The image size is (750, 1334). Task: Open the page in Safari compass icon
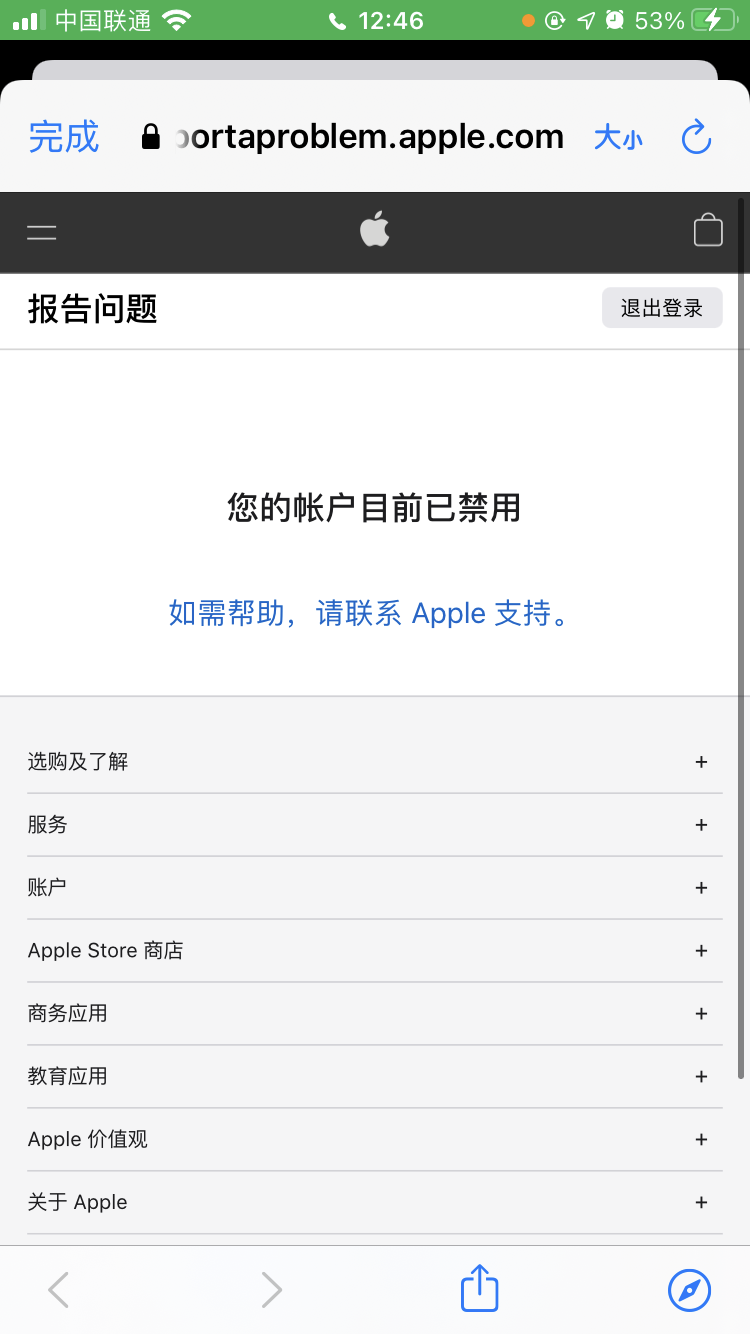point(689,1290)
